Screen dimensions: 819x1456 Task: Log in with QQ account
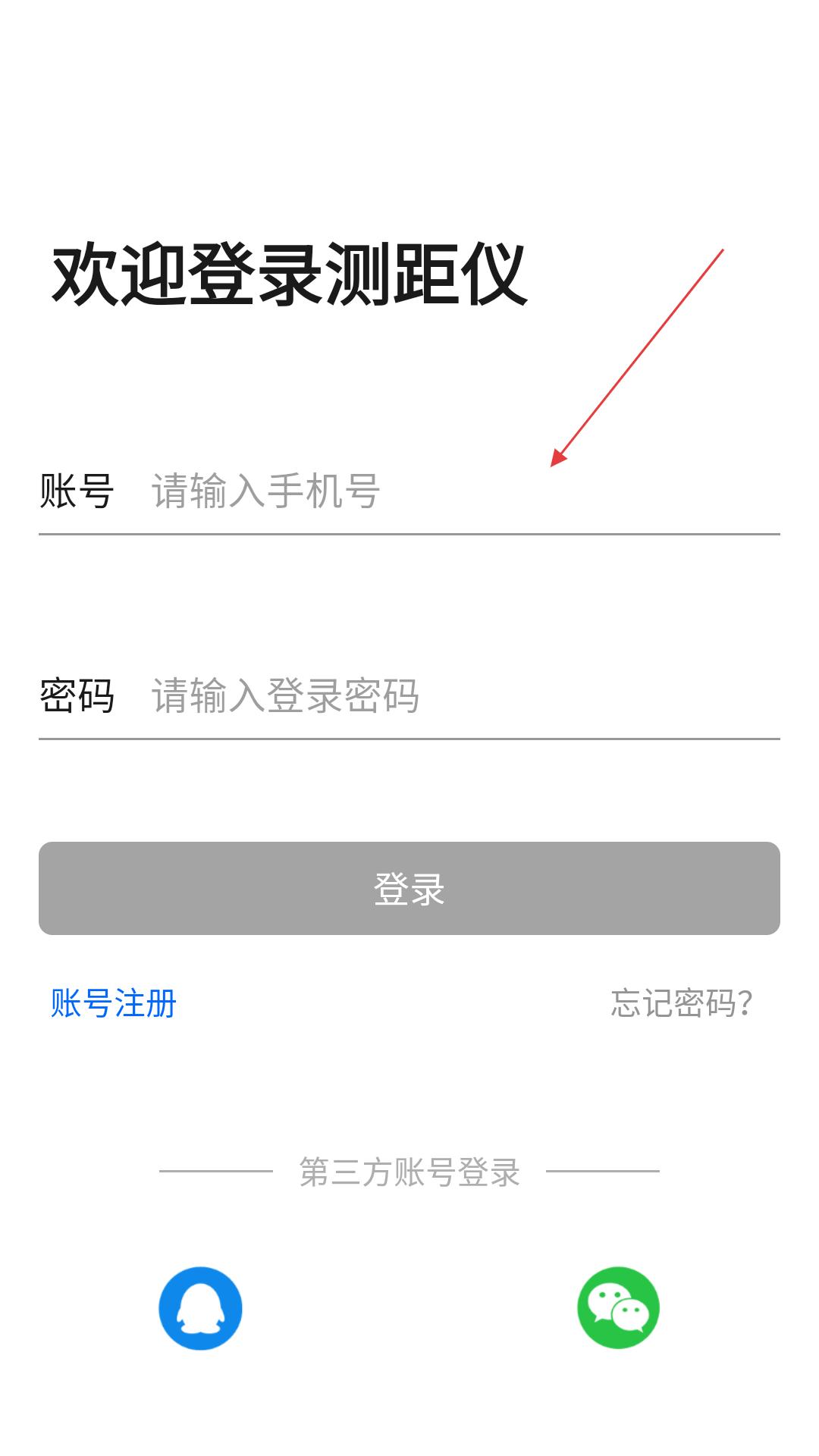pos(200,1308)
